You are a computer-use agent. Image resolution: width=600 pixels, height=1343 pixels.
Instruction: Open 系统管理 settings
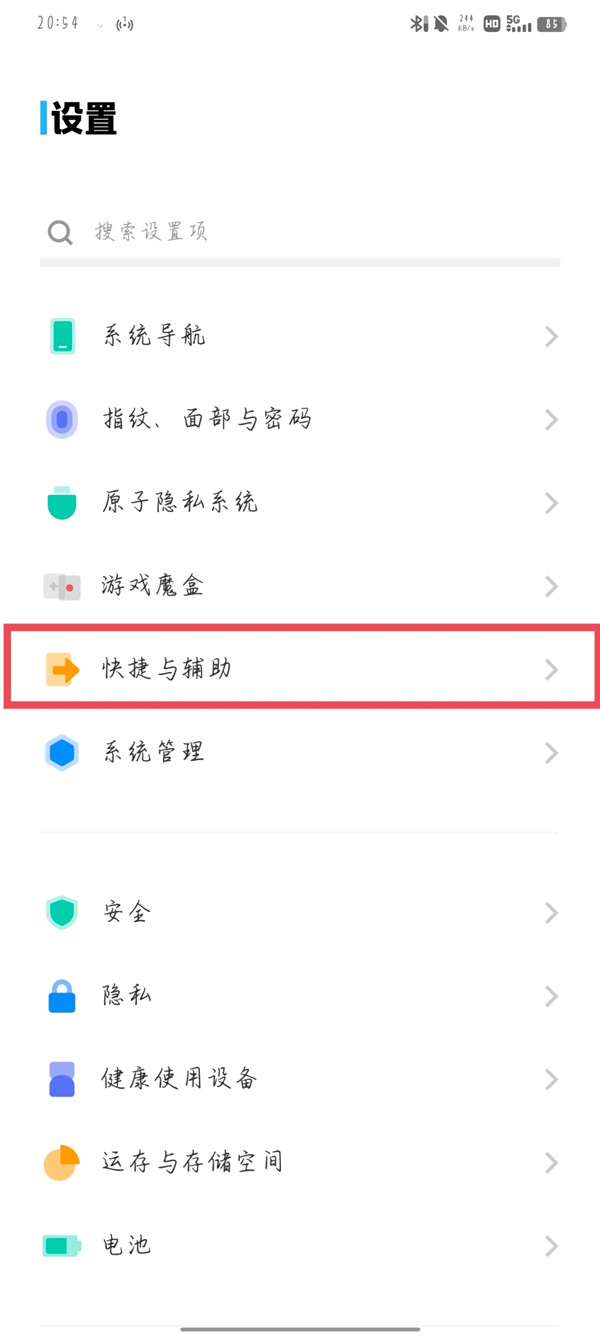coord(300,752)
